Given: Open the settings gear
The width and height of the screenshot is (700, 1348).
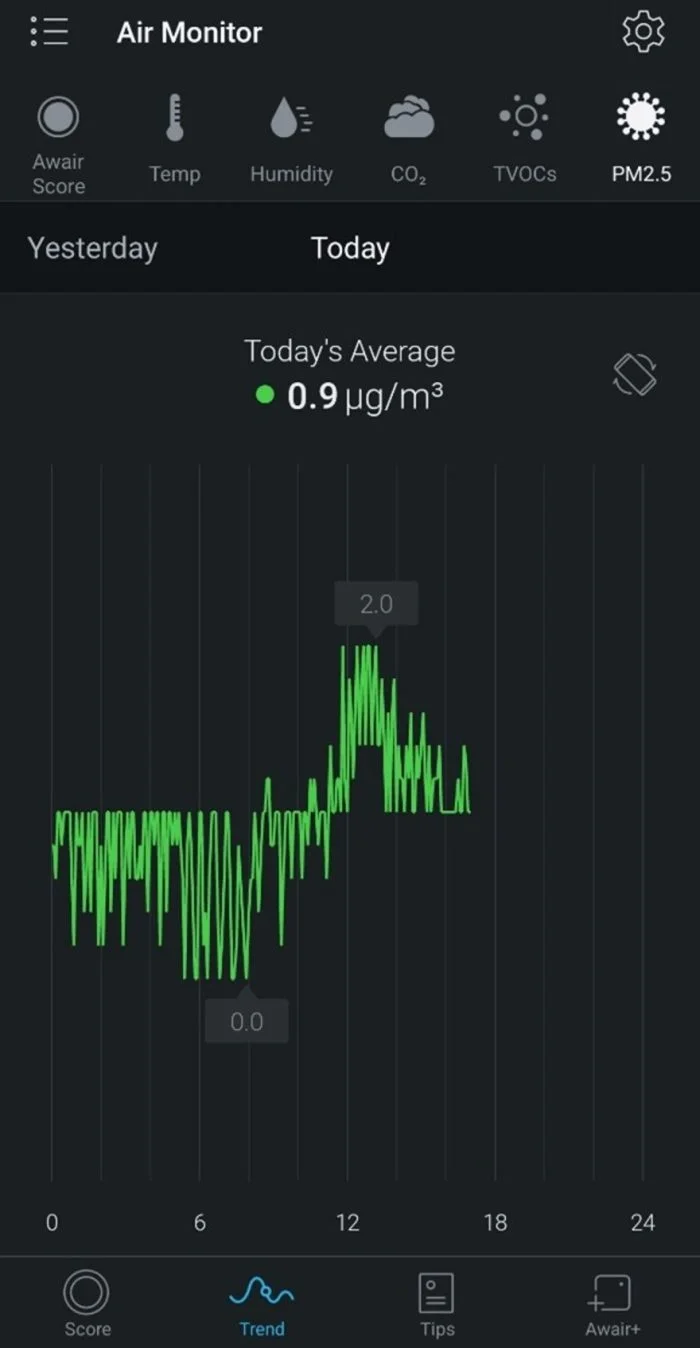Looking at the screenshot, I should coord(642,32).
